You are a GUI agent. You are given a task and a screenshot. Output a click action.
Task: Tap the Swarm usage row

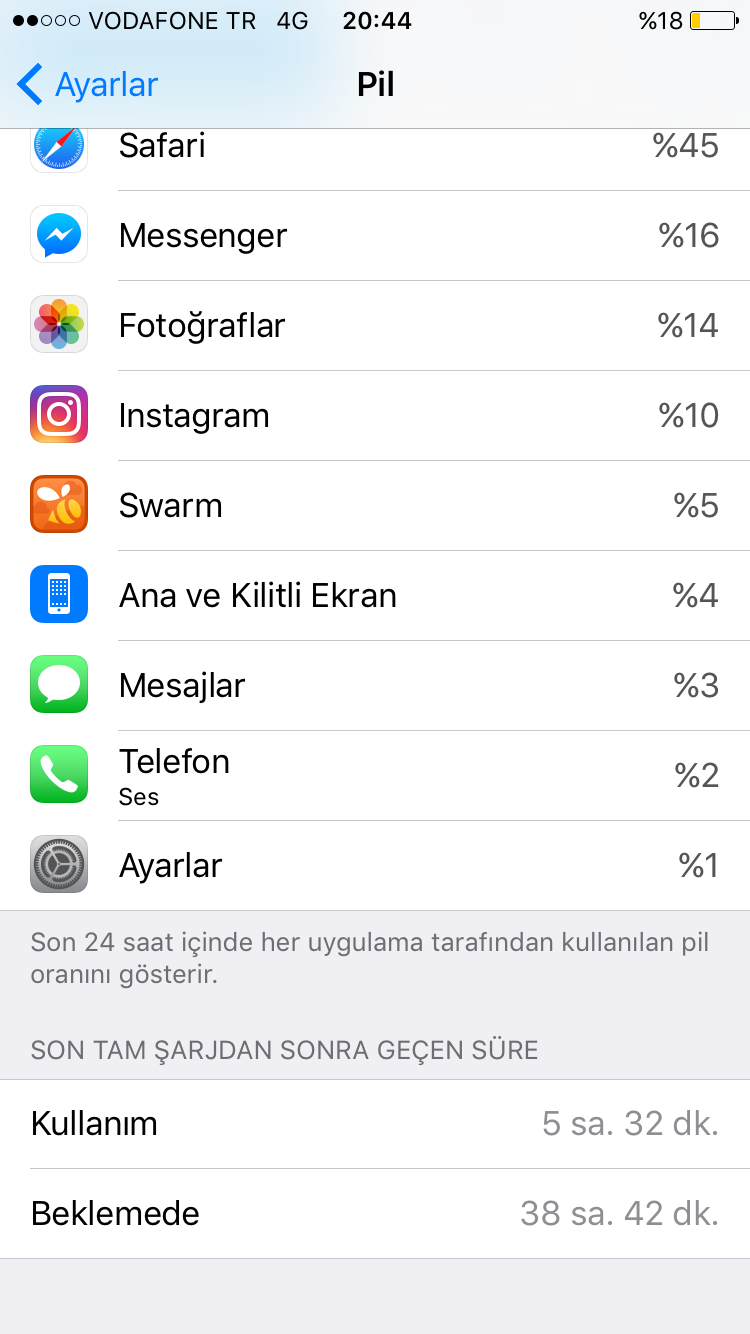point(375,506)
